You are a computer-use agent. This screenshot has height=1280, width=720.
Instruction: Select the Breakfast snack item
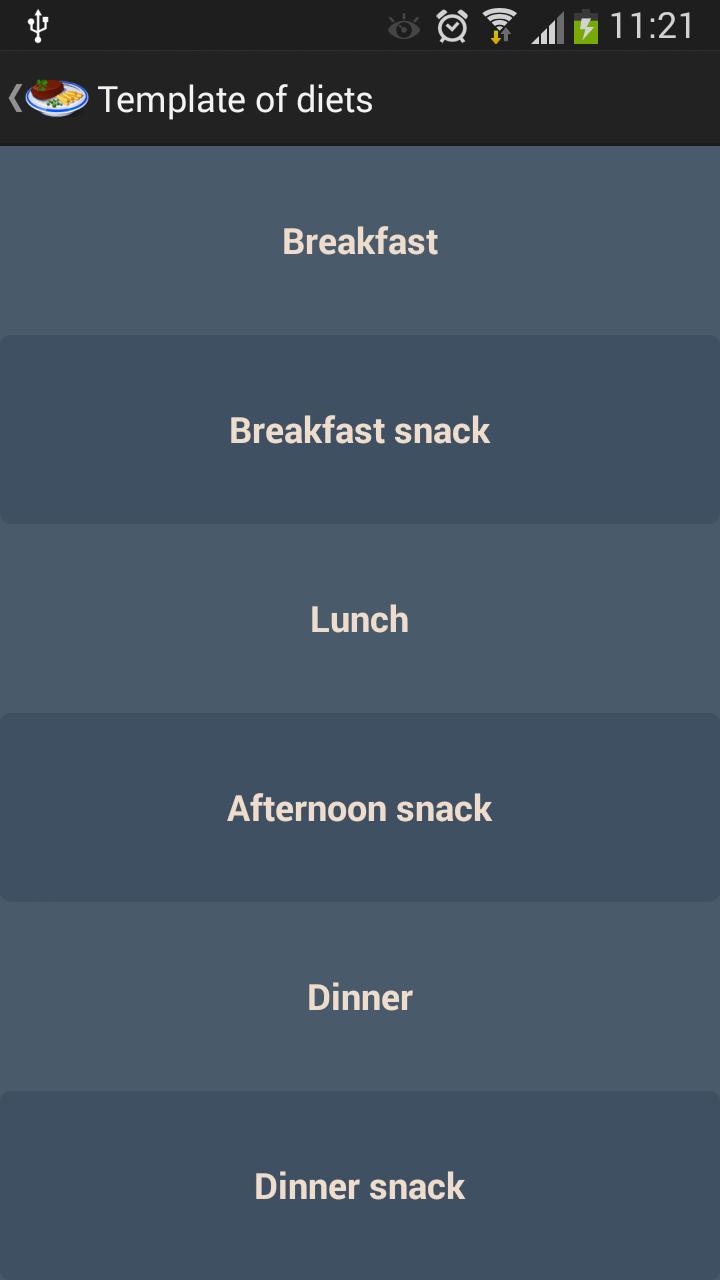point(360,429)
